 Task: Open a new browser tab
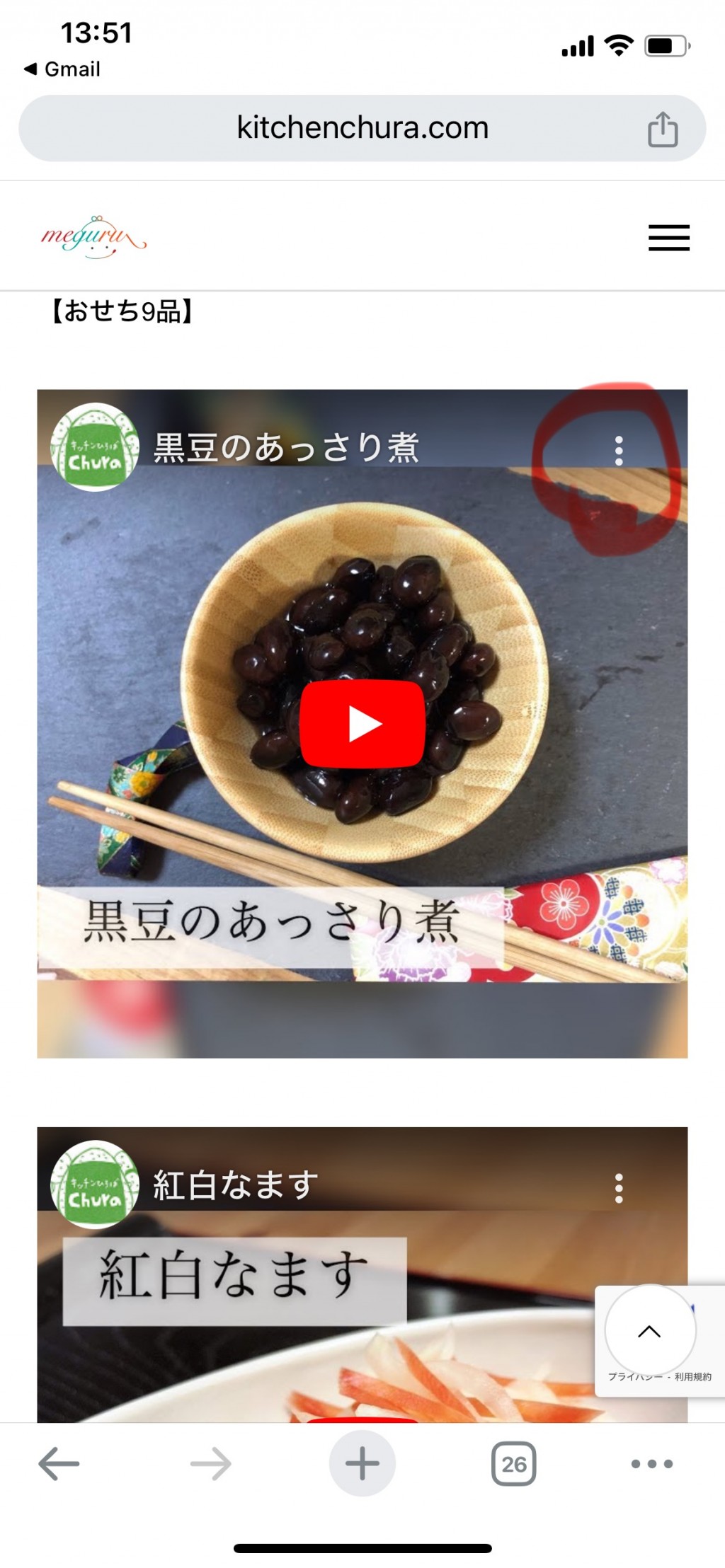click(362, 1463)
